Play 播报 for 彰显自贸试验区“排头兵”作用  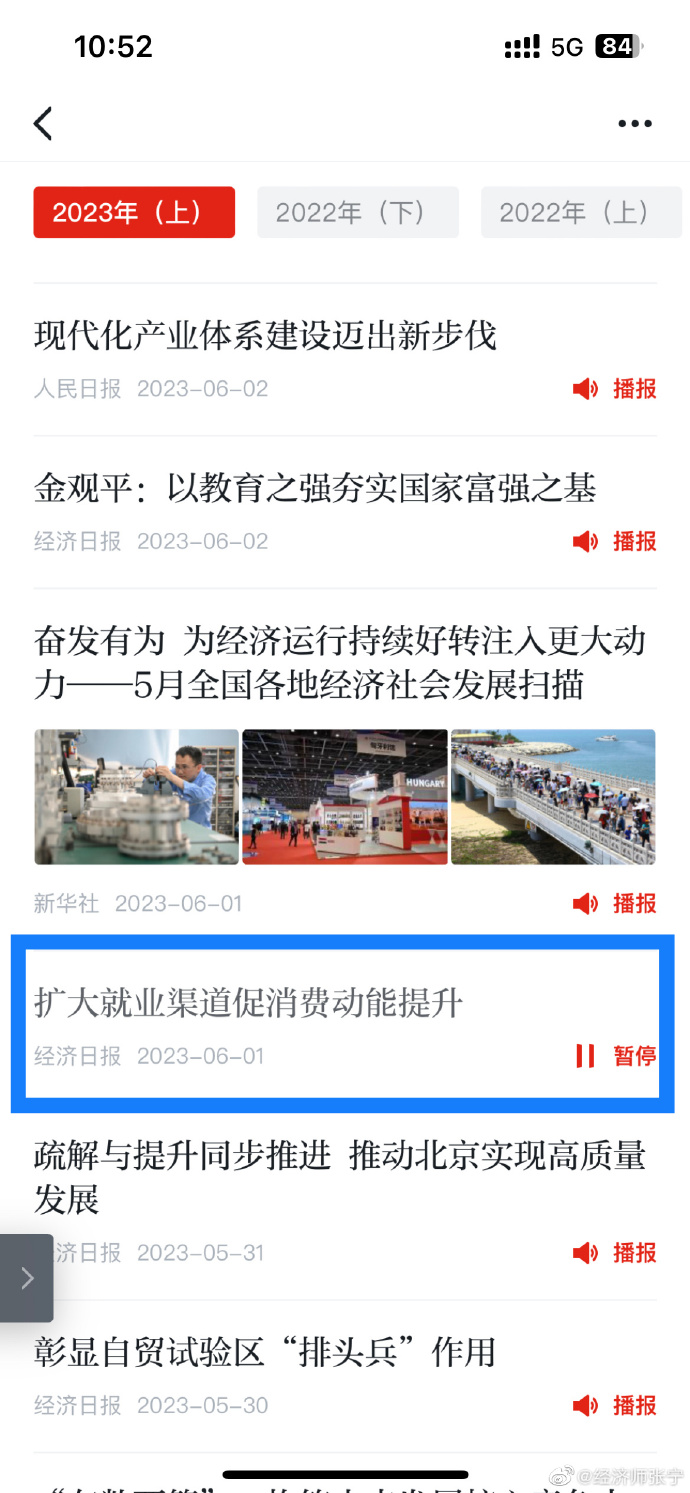tap(615, 1405)
